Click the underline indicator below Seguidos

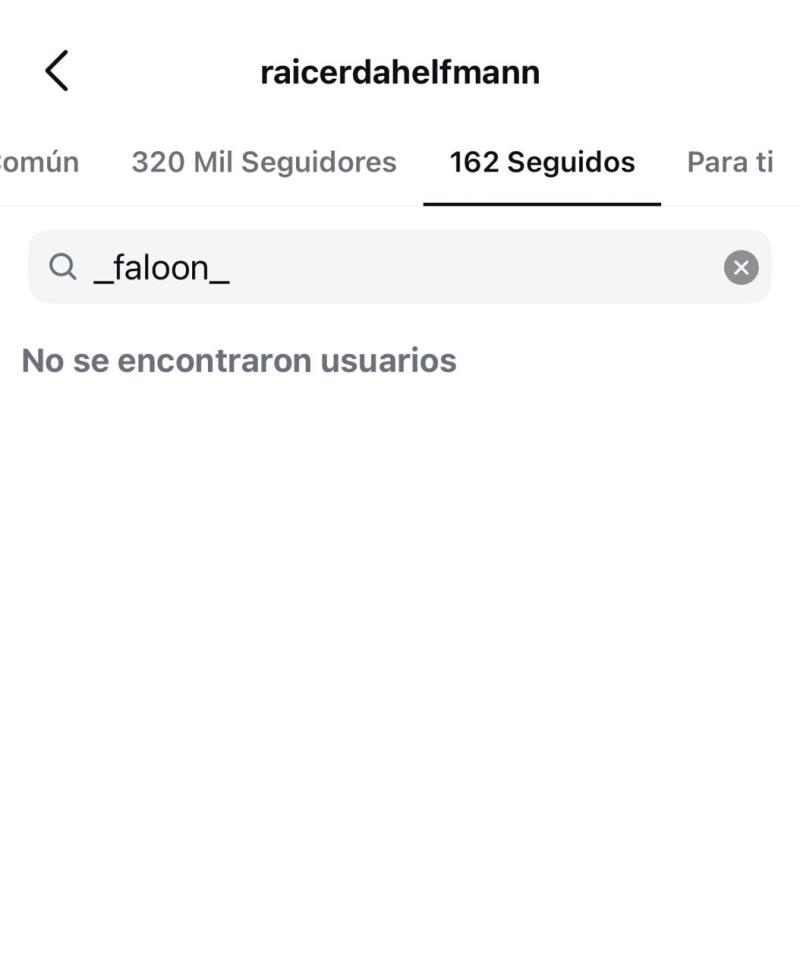click(543, 200)
